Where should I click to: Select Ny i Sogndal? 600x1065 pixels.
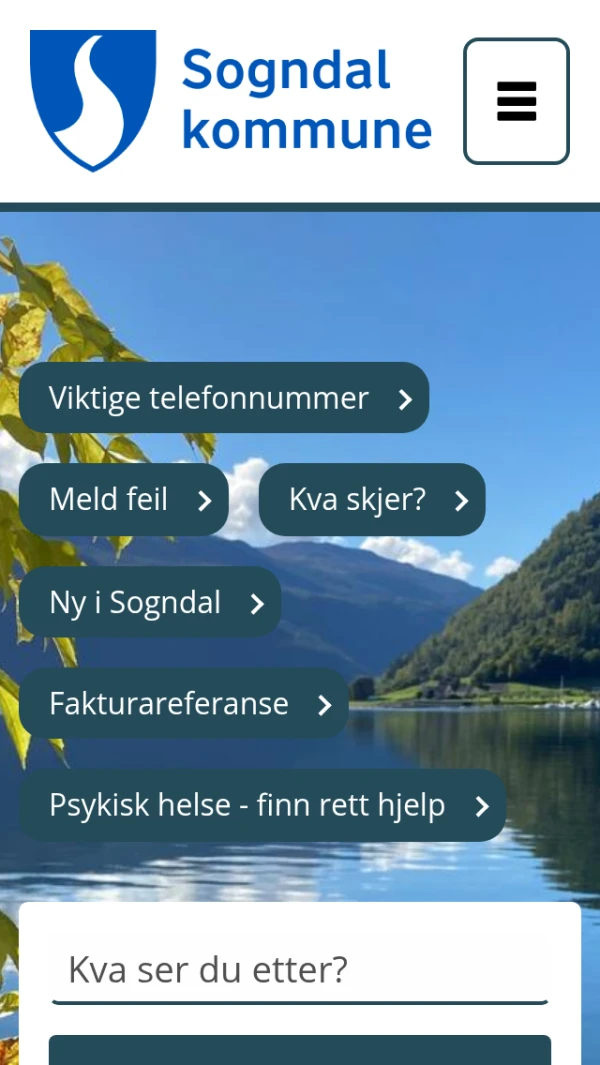click(x=150, y=602)
